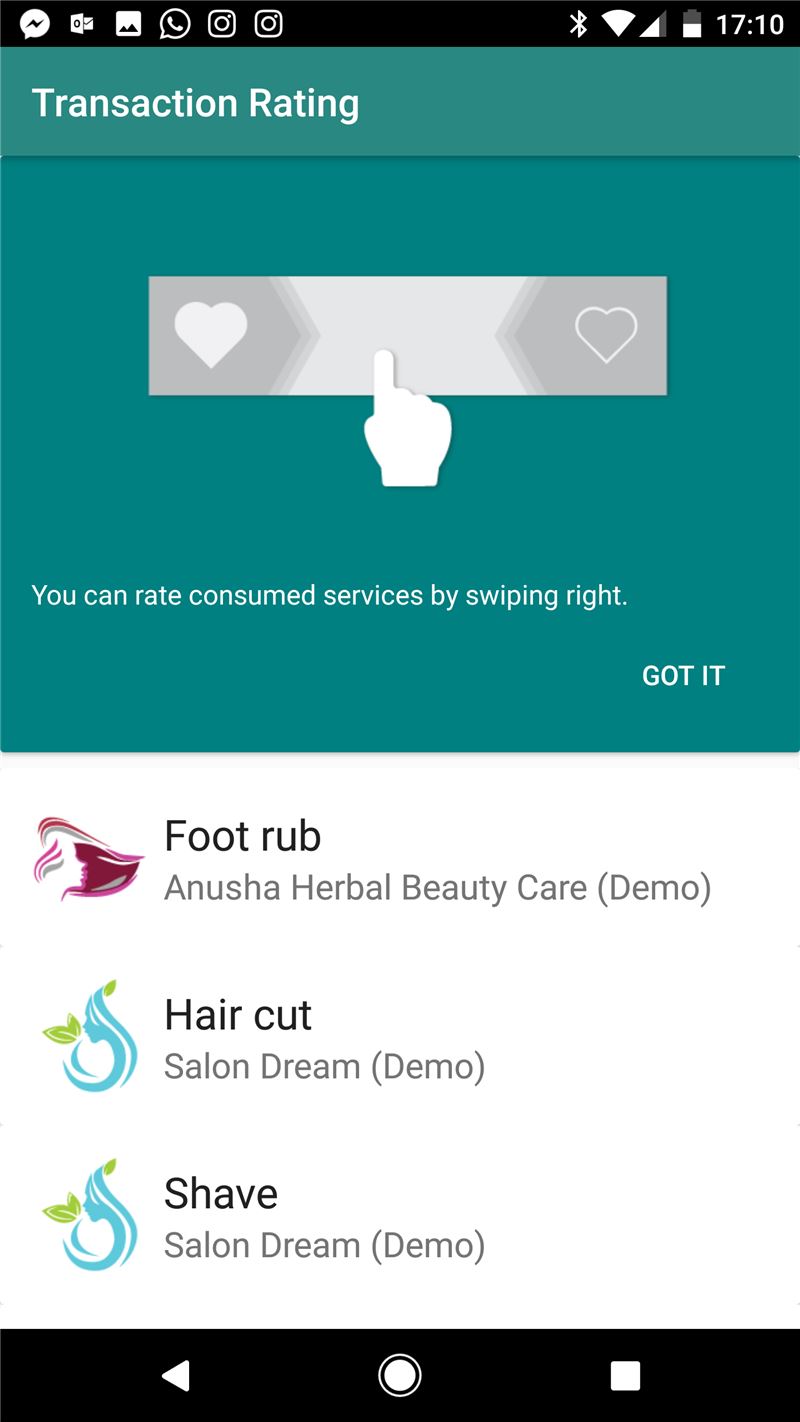Open the Hair cut service row
The height and width of the screenshot is (1422, 800).
tap(400, 1037)
